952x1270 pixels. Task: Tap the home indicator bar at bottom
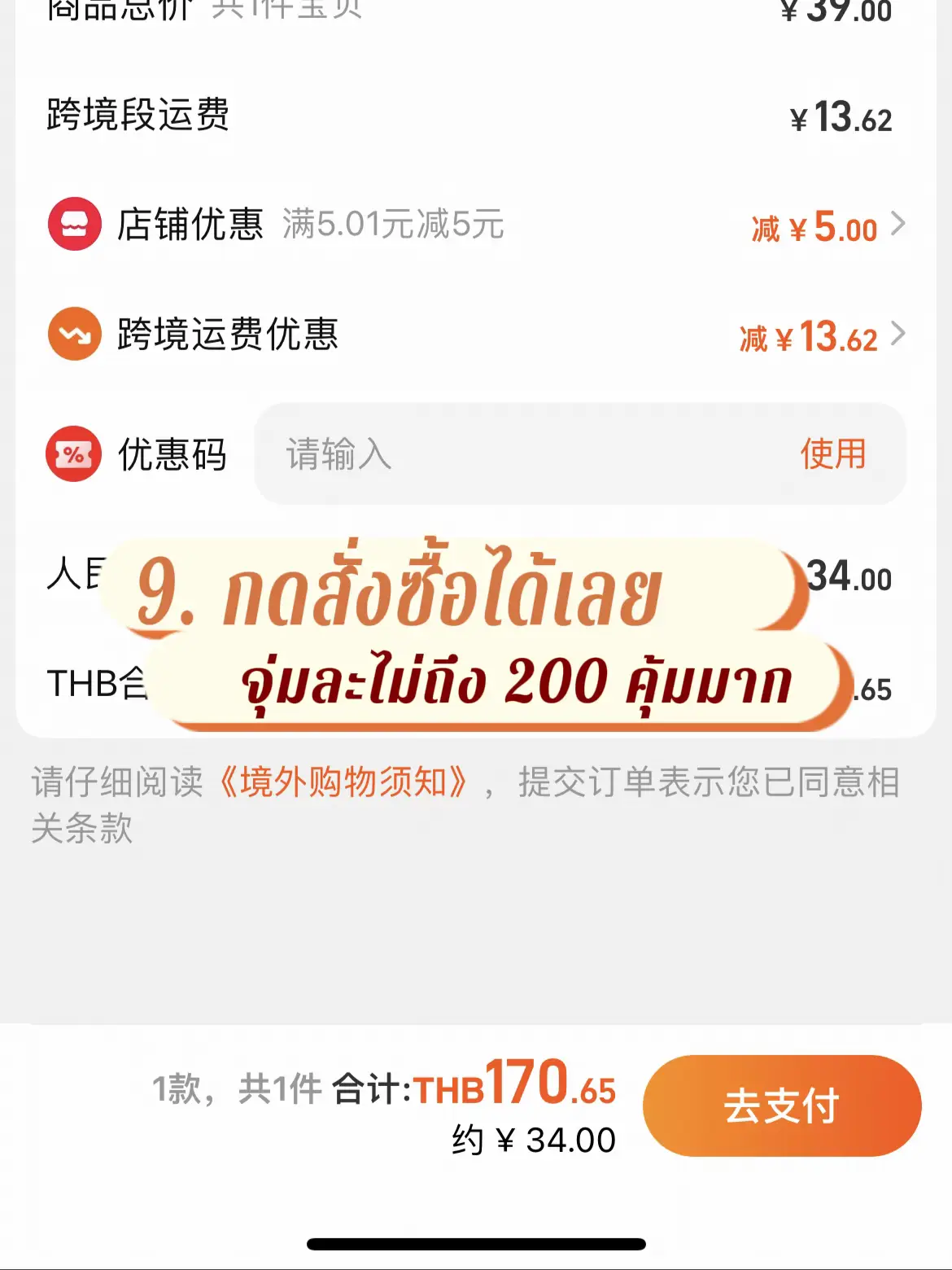coord(476,1242)
